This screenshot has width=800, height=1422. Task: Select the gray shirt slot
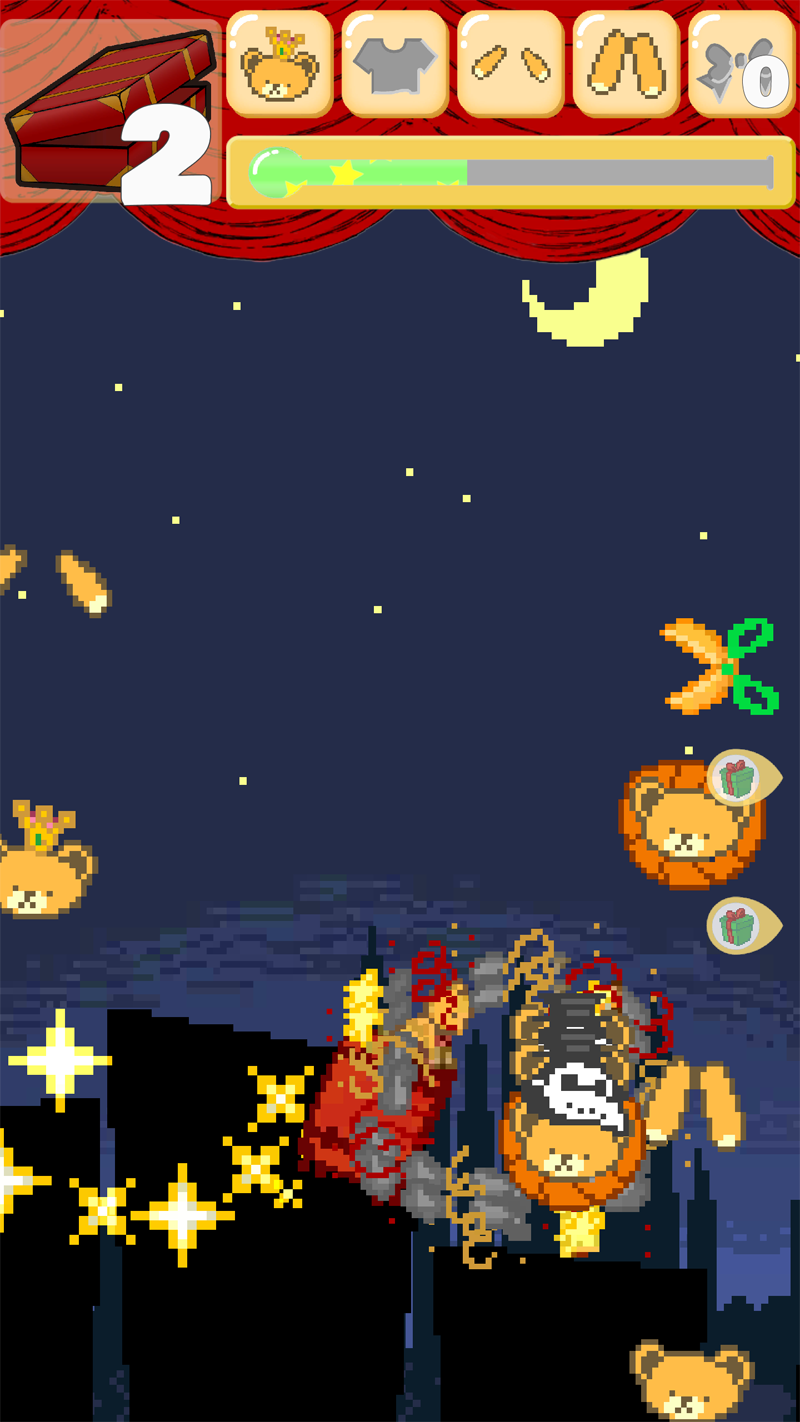[x=395, y=64]
